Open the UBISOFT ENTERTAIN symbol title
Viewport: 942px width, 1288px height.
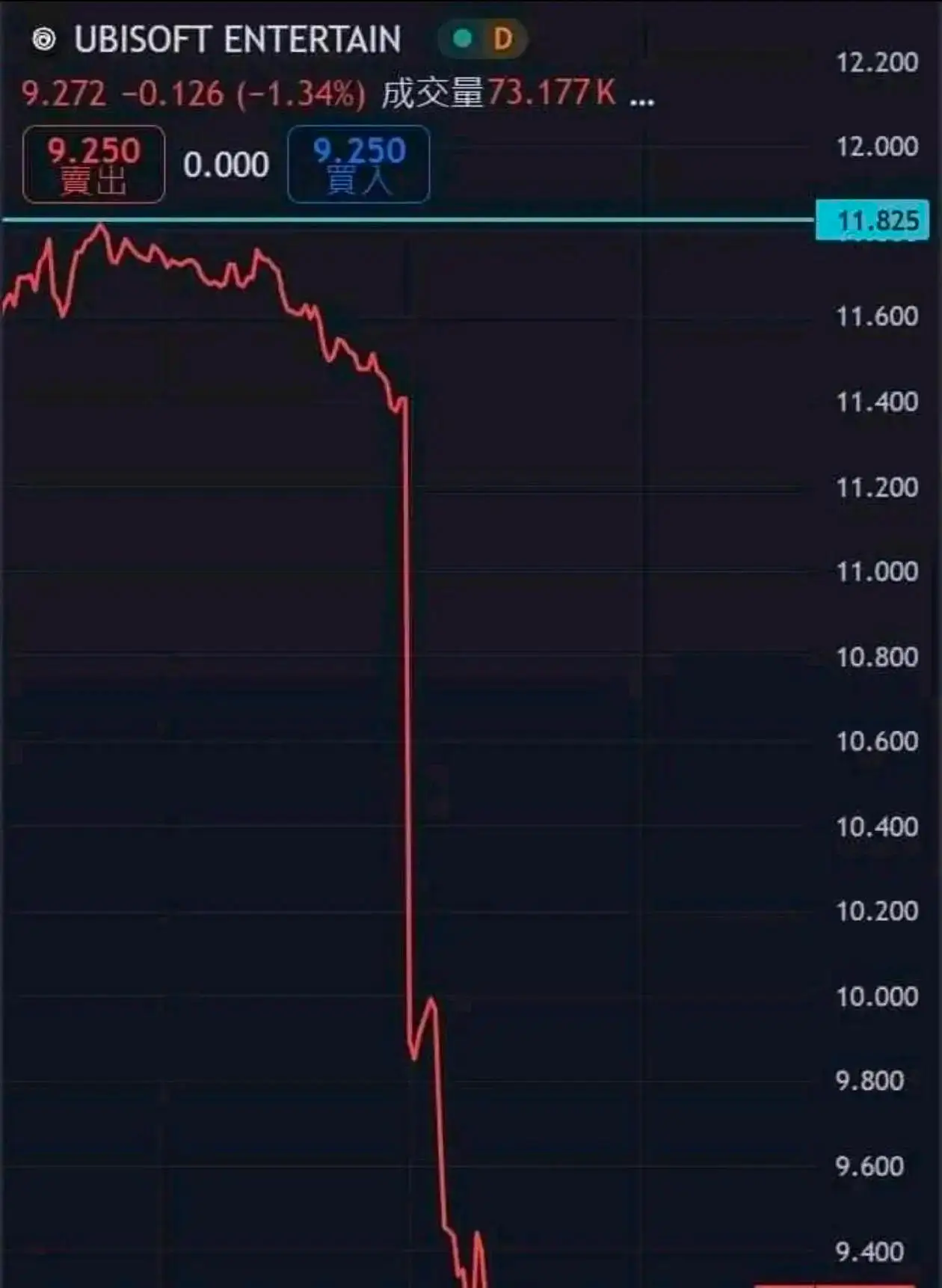pyautogui.click(x=237, y=40)
